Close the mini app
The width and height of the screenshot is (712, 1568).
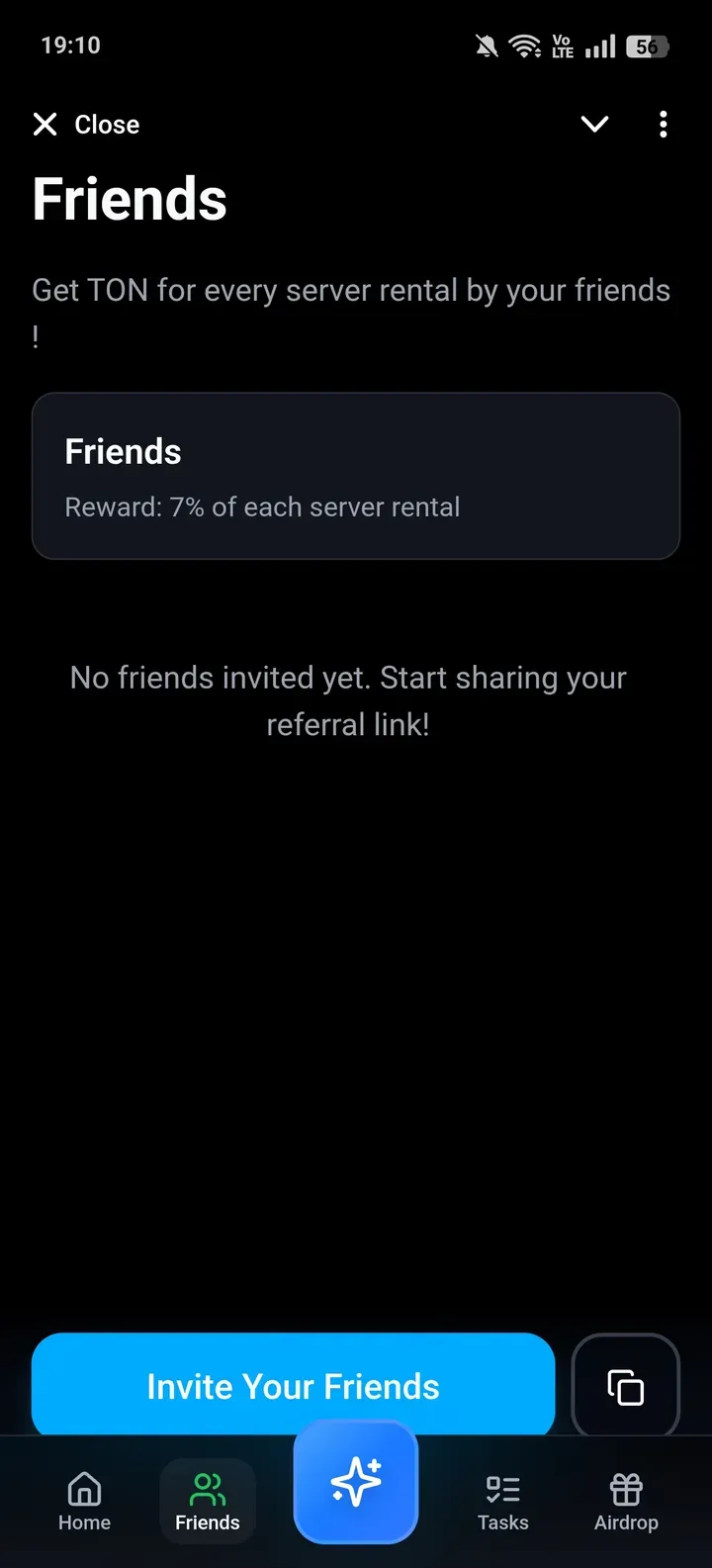[86, 125]
